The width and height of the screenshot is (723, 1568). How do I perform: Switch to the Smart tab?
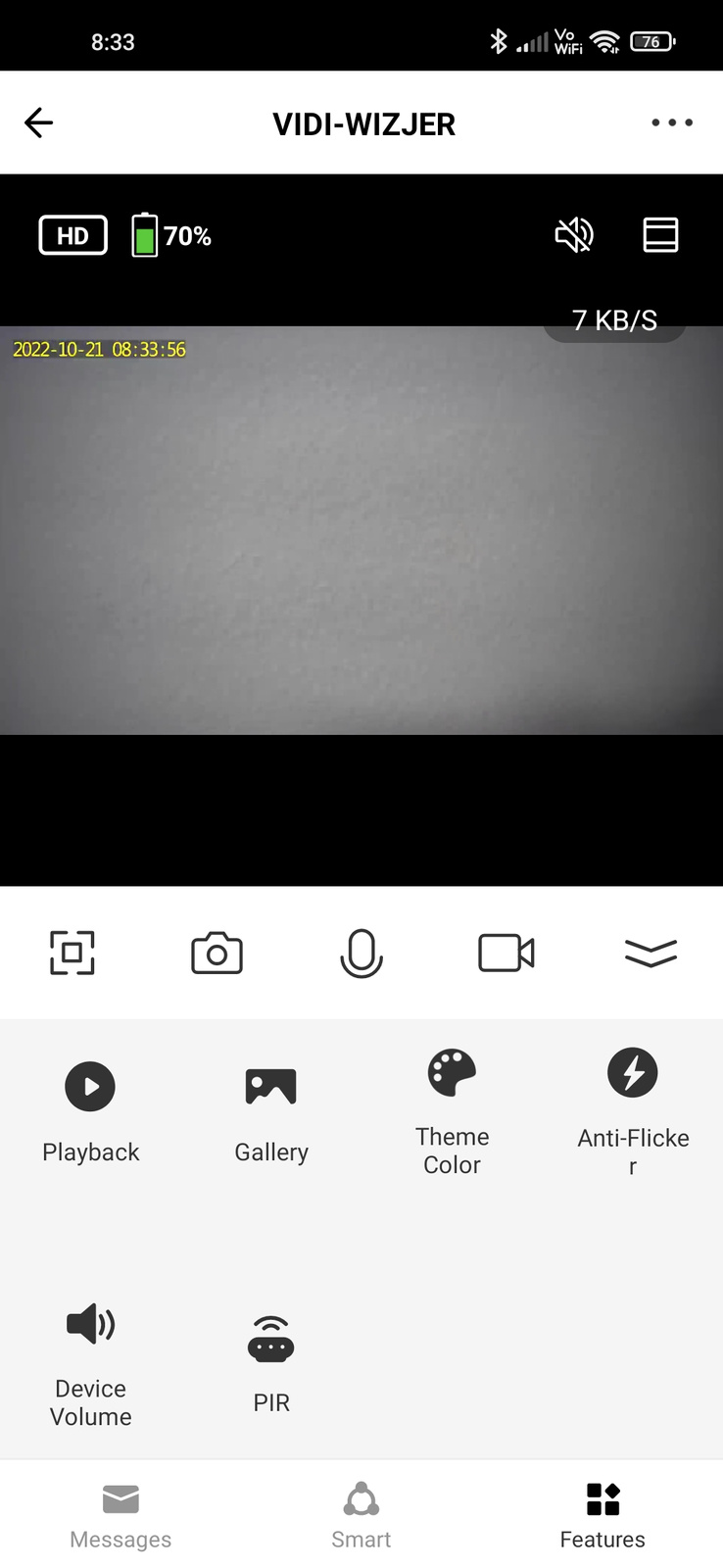[361, 1515]
